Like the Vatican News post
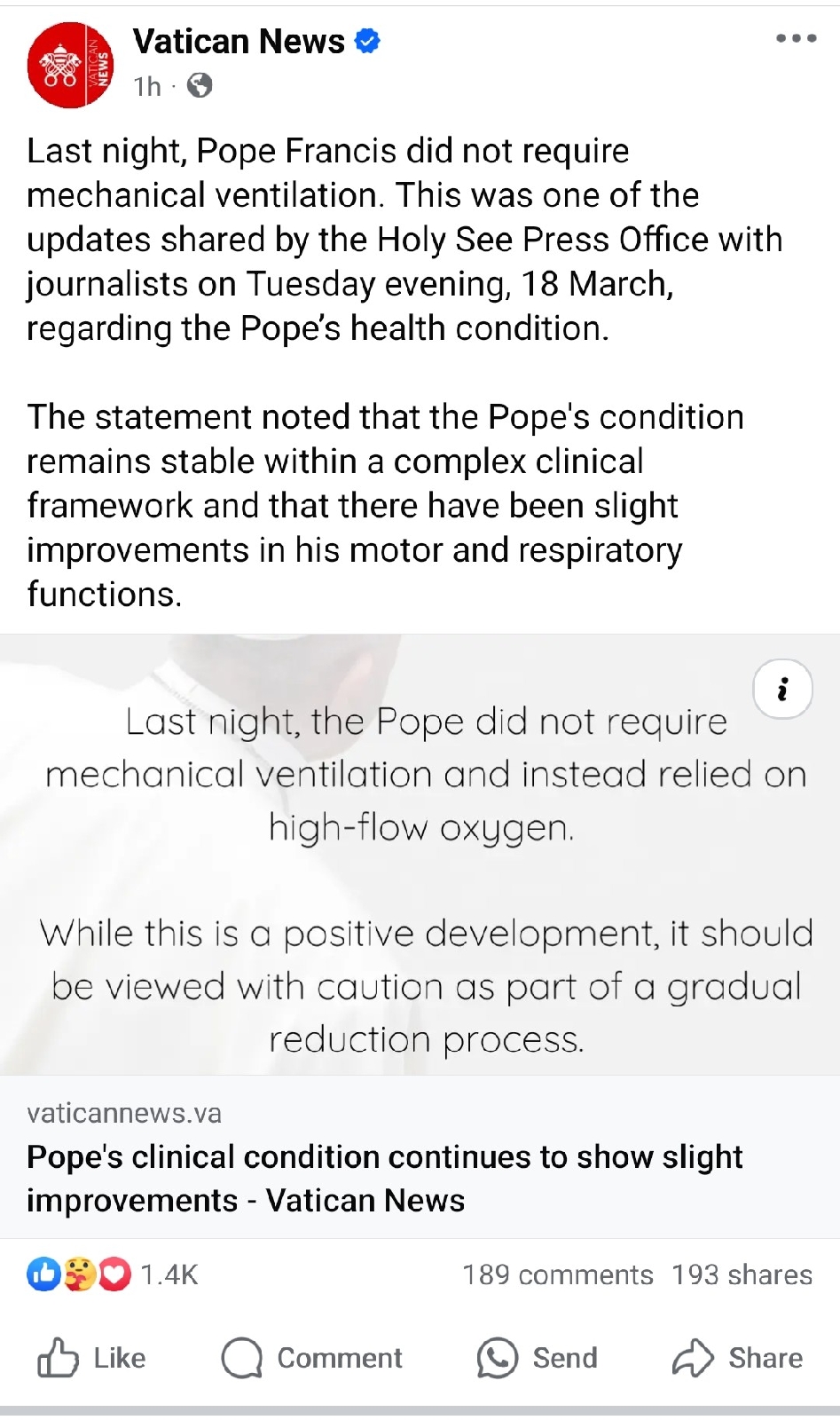Viewport: 840px width, 1420px height. (91, 1358)
